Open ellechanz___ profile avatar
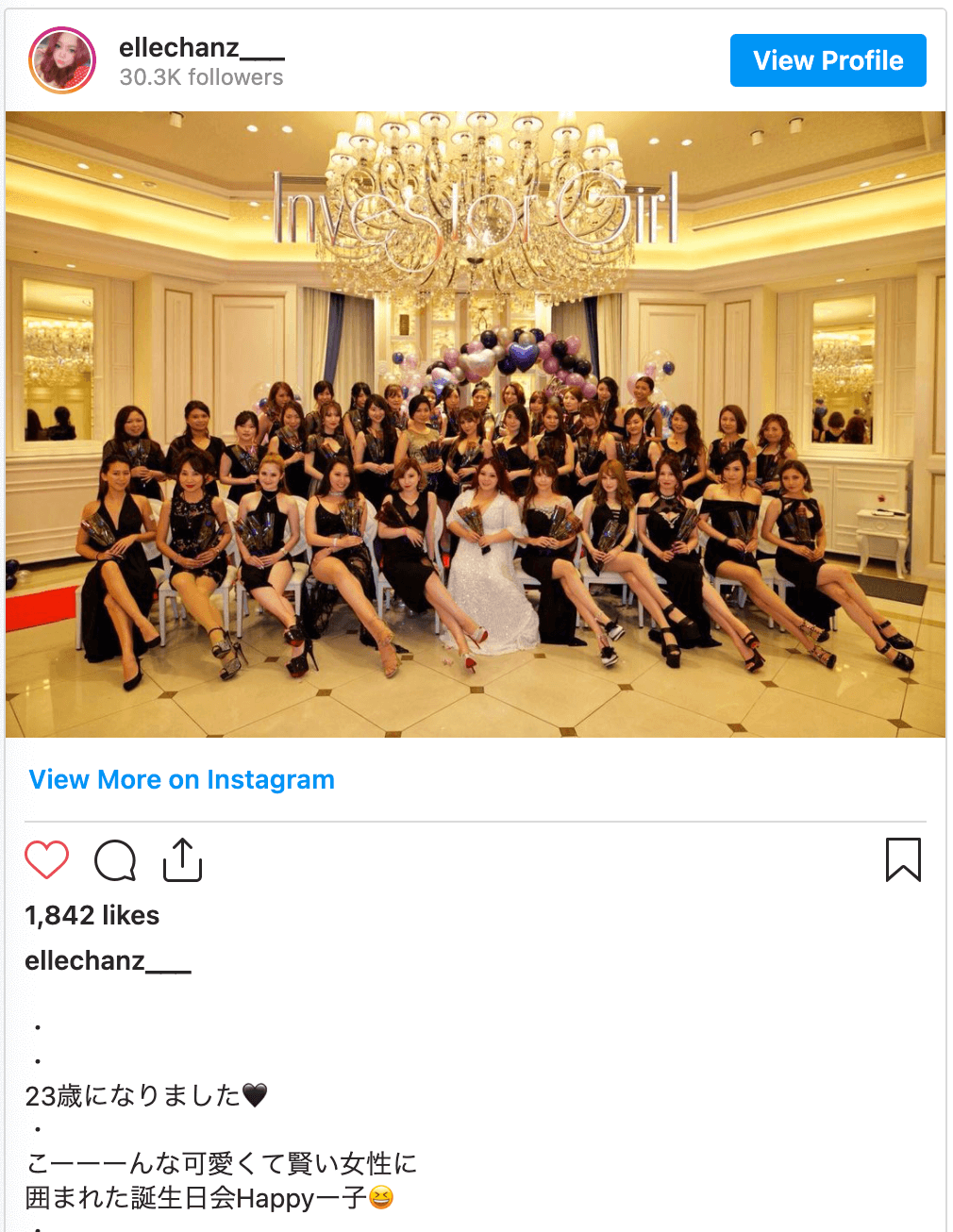This screenshot has height=1232, width=953. pos(62,60)
